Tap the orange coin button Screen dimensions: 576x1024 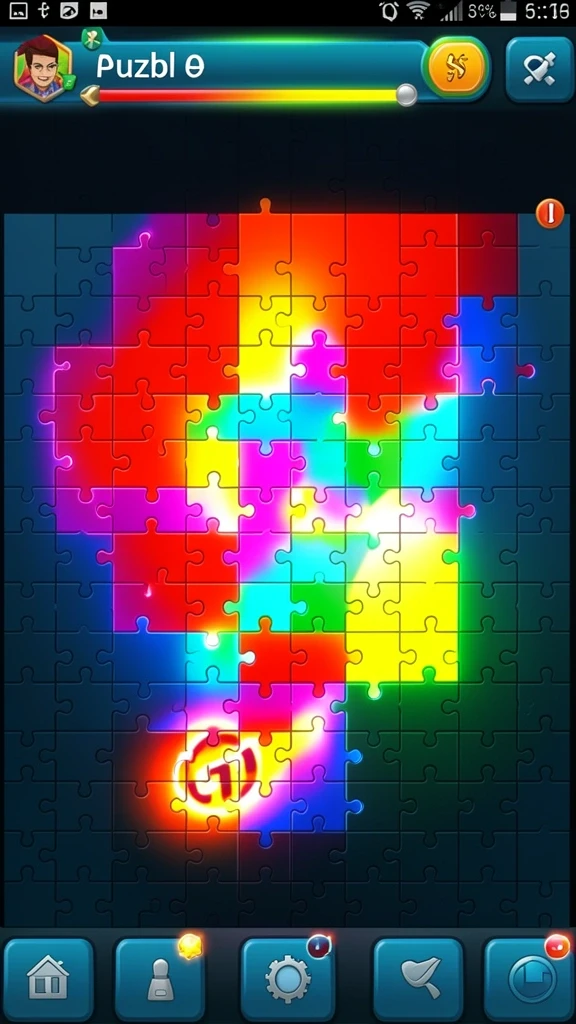pyautogui.click(x=456, y=67)
